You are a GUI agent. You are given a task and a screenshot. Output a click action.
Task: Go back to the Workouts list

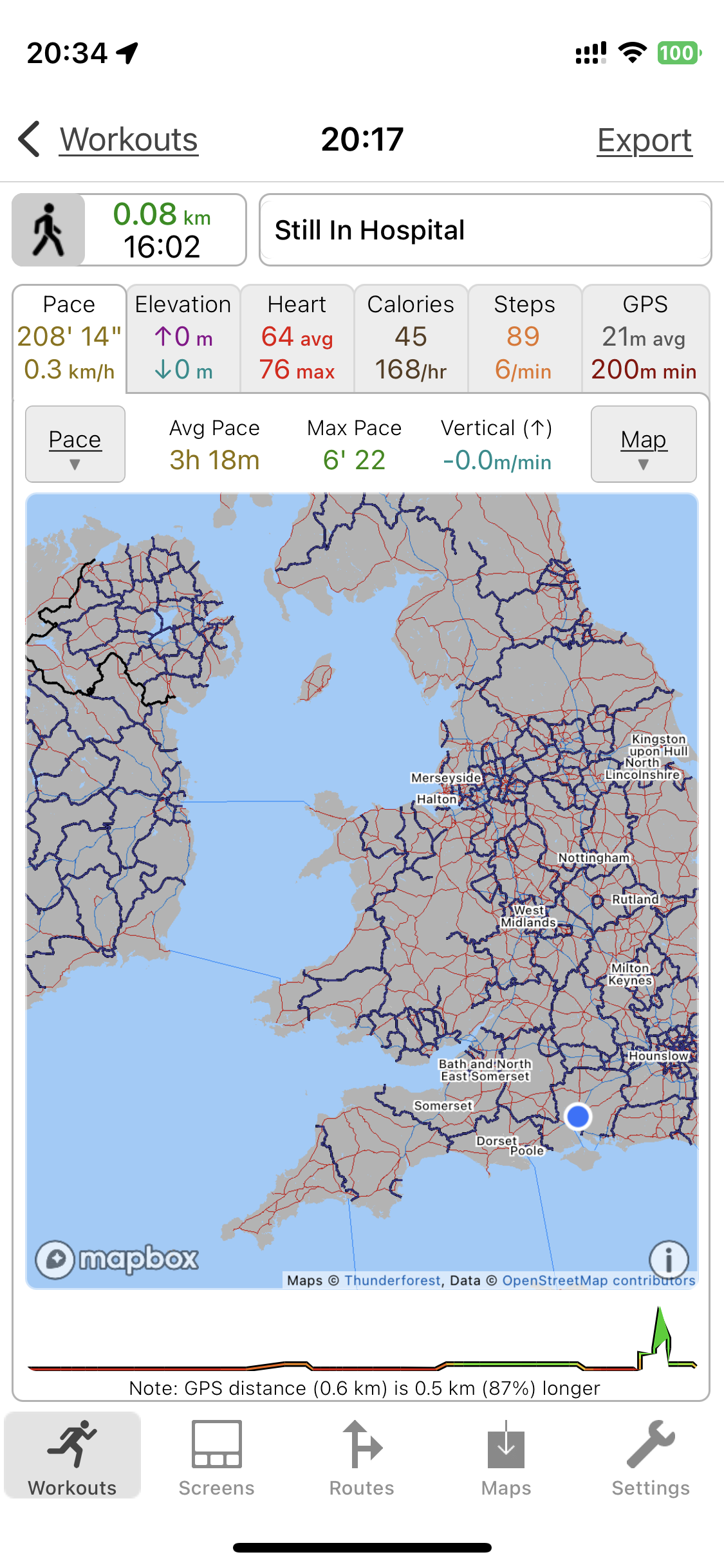point(109,140)
